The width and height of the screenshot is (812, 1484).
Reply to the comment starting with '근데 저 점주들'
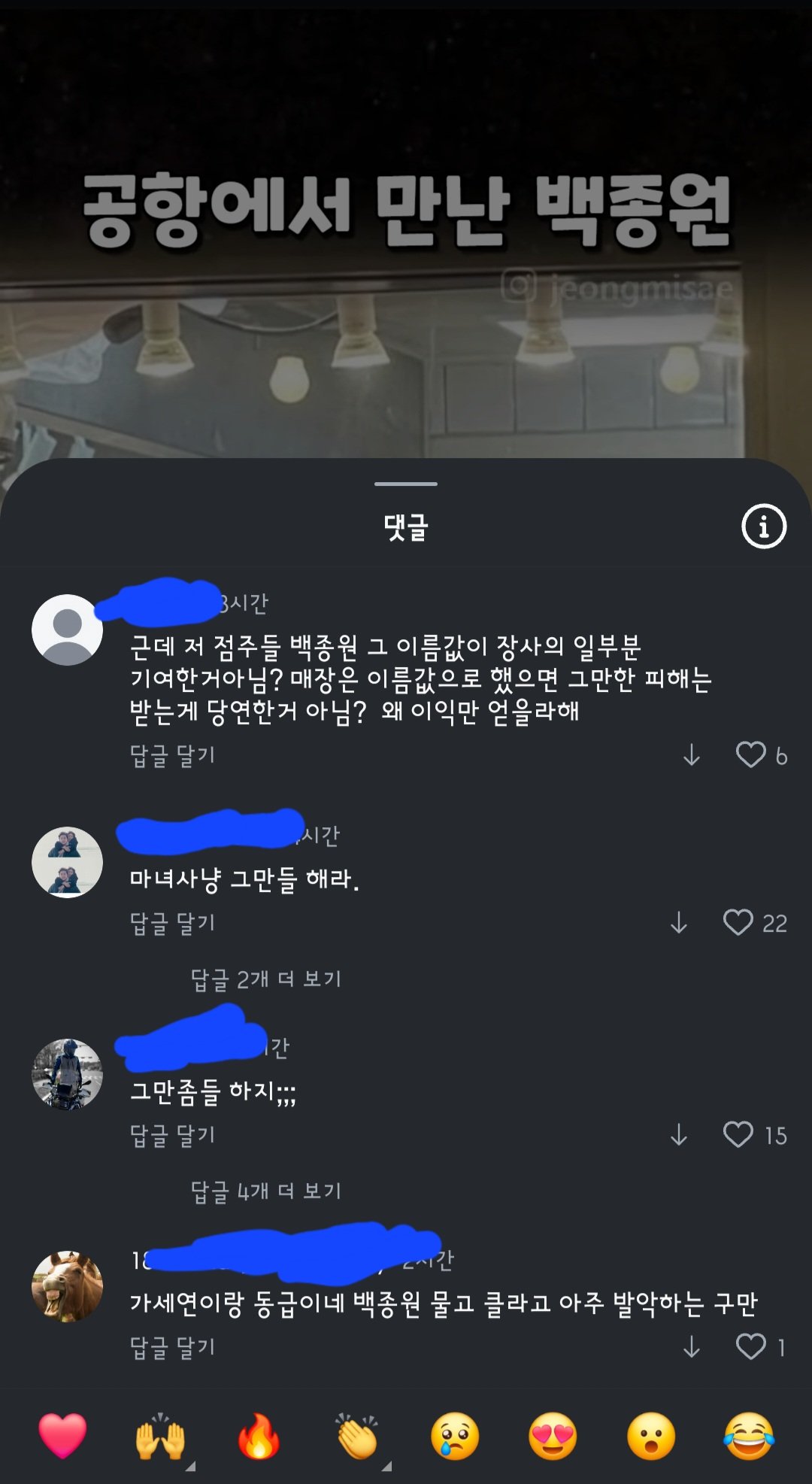pos(173,755)
